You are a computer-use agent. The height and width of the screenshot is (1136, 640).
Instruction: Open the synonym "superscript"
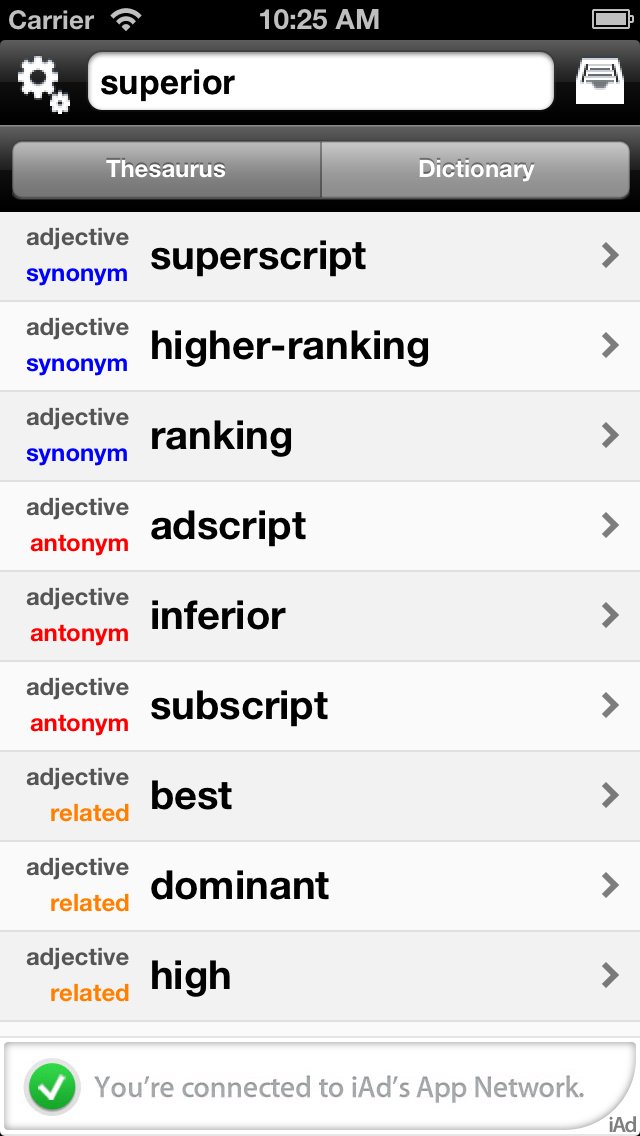(320, 256)
